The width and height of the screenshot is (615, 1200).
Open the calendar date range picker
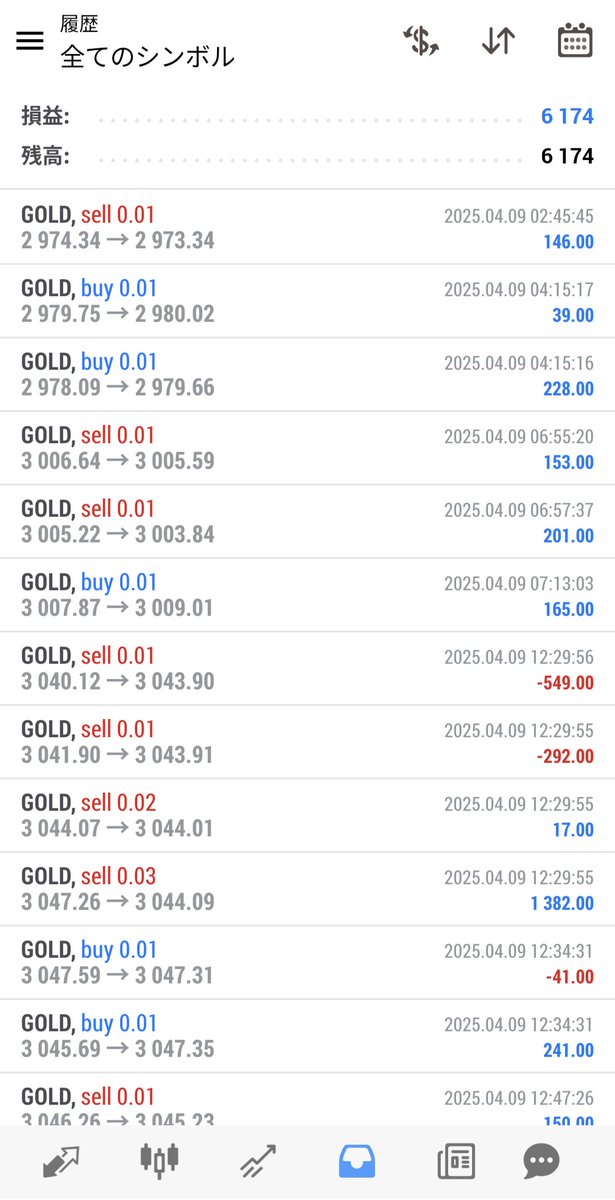tap(574, 41)
